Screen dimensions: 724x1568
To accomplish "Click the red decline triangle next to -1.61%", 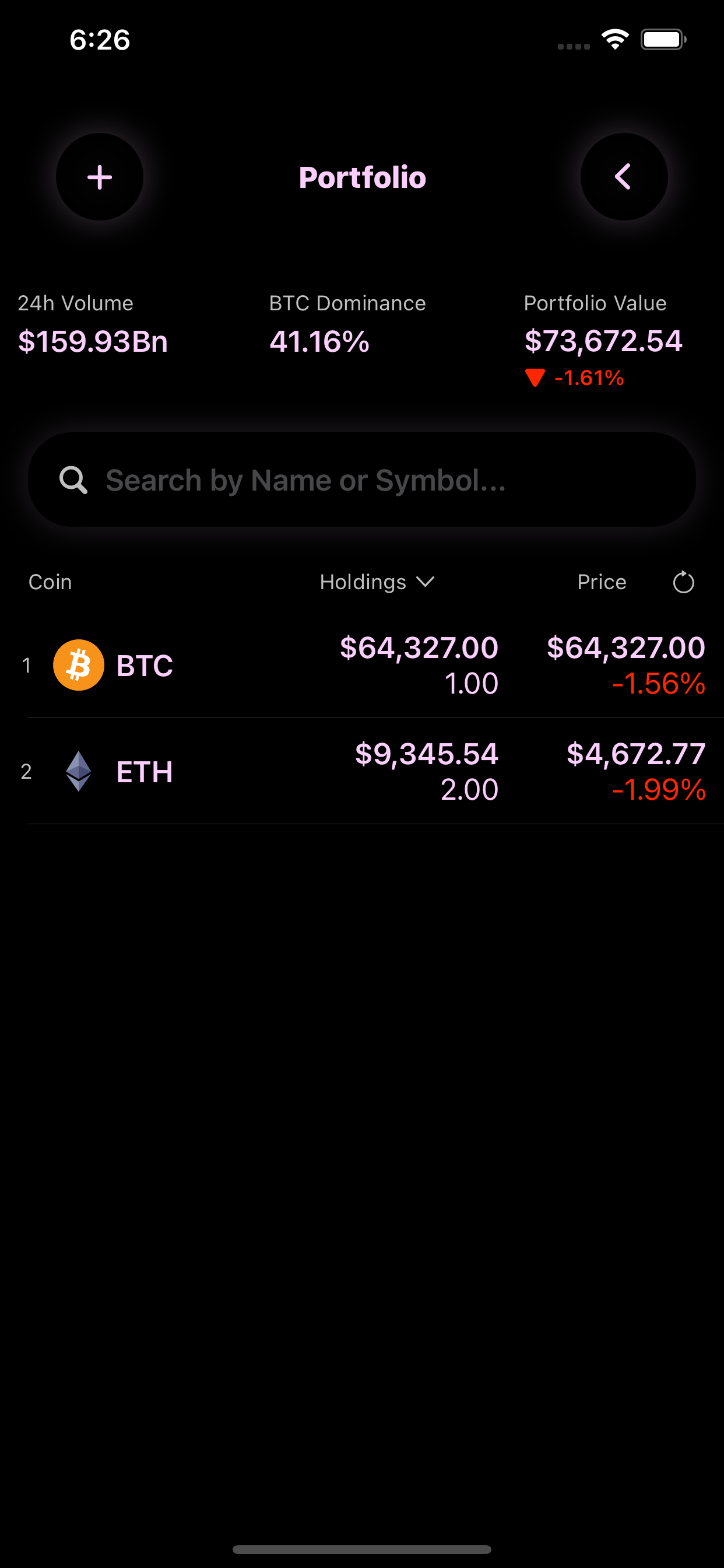I will pyautogui.click(x=536, y=378).
